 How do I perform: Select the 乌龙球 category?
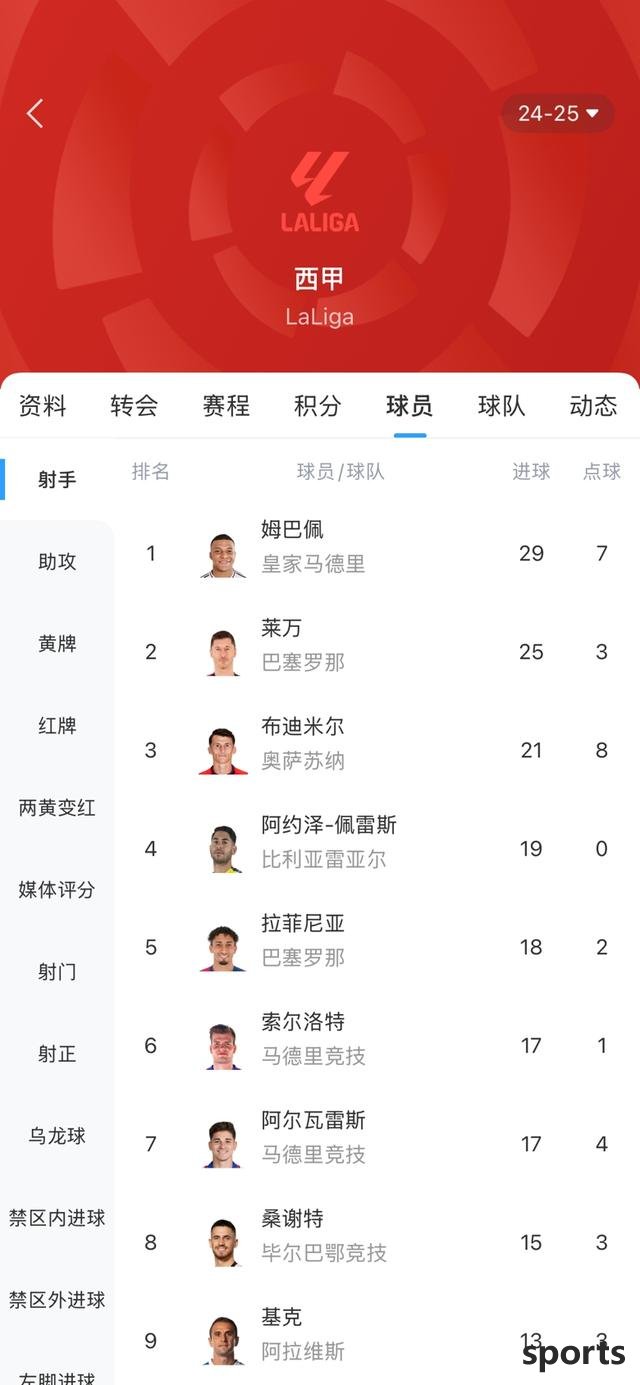coord(57,1135)
